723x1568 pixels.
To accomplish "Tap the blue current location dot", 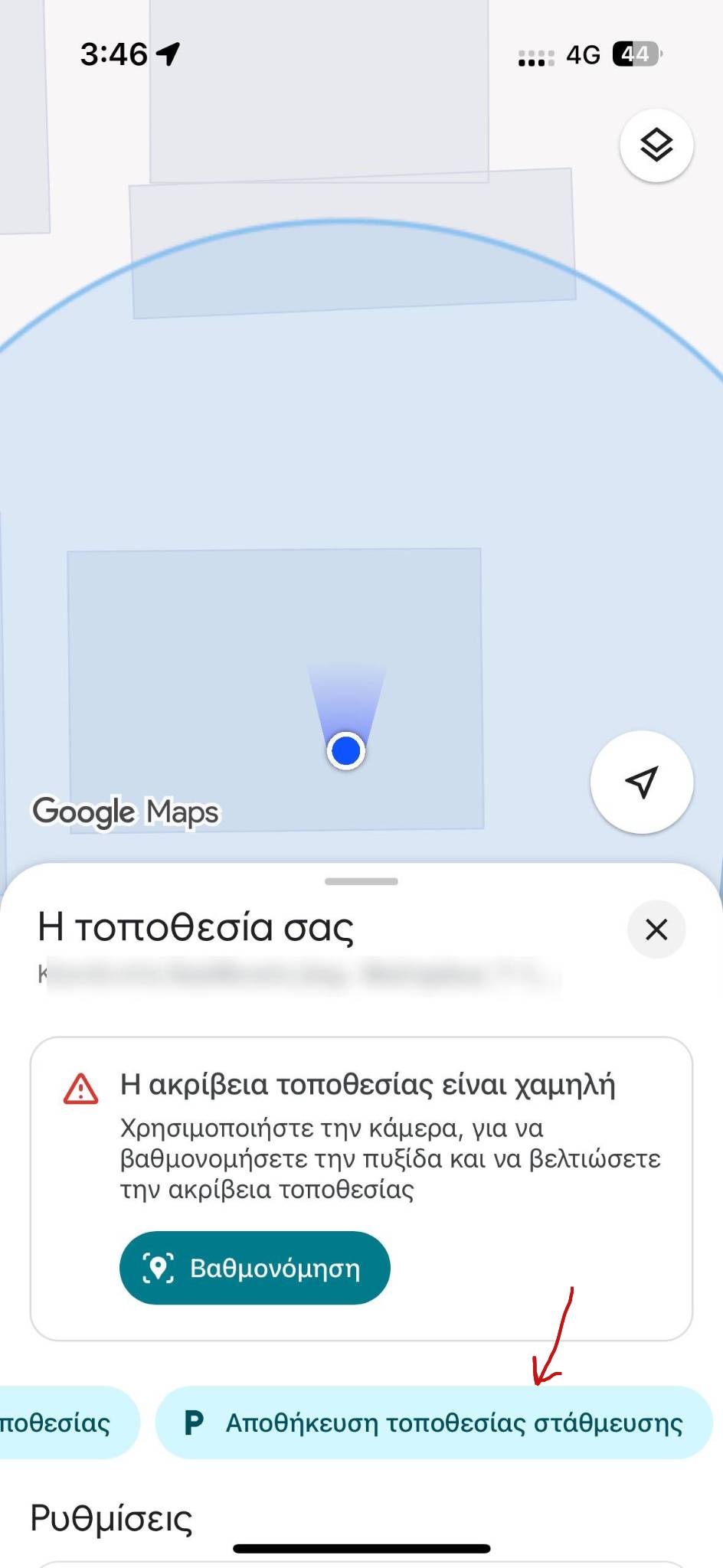I will pyautogui.click(x=346, y=751).
